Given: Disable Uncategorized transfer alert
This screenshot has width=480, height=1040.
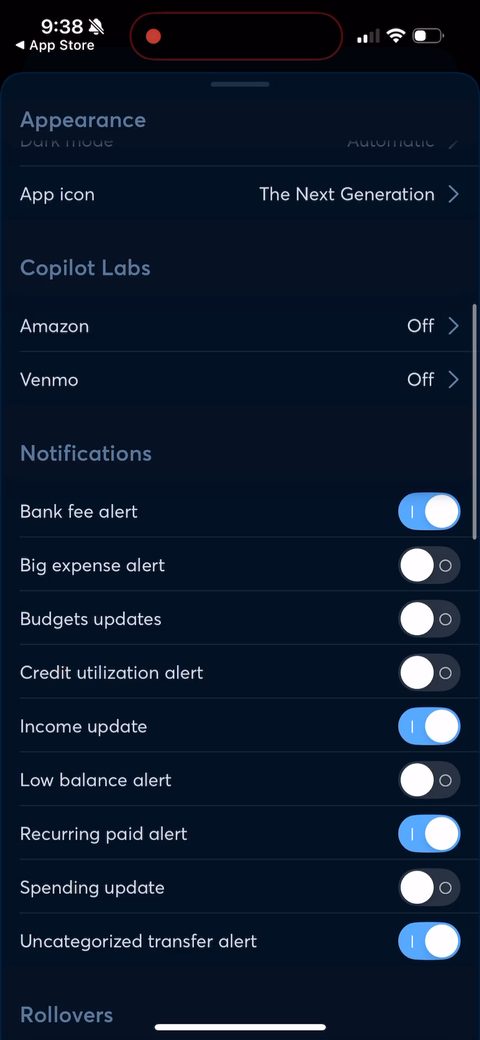Looking at the screenshot, I should point(429,941).
